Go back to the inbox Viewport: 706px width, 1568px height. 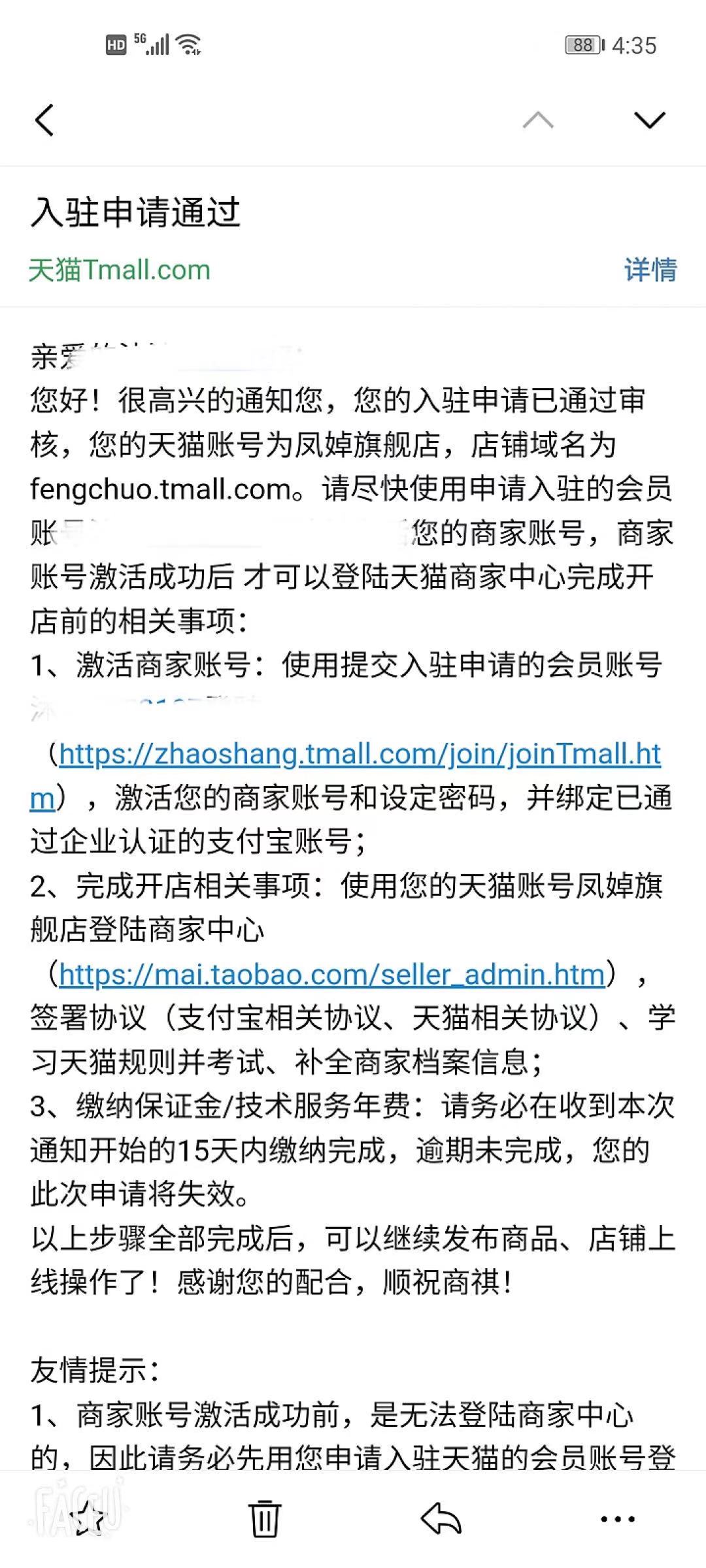click(44, 120)
